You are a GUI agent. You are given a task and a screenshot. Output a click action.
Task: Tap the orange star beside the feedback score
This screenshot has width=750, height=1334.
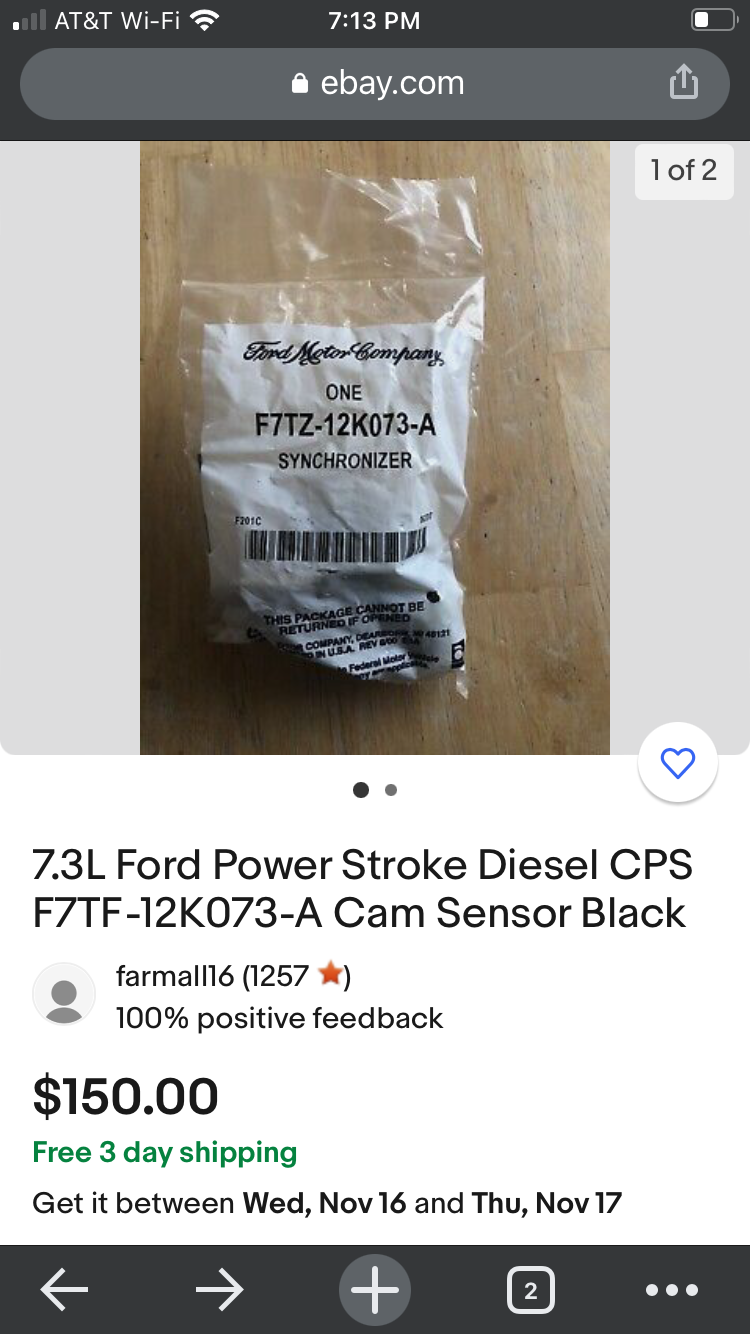[330, 974]
